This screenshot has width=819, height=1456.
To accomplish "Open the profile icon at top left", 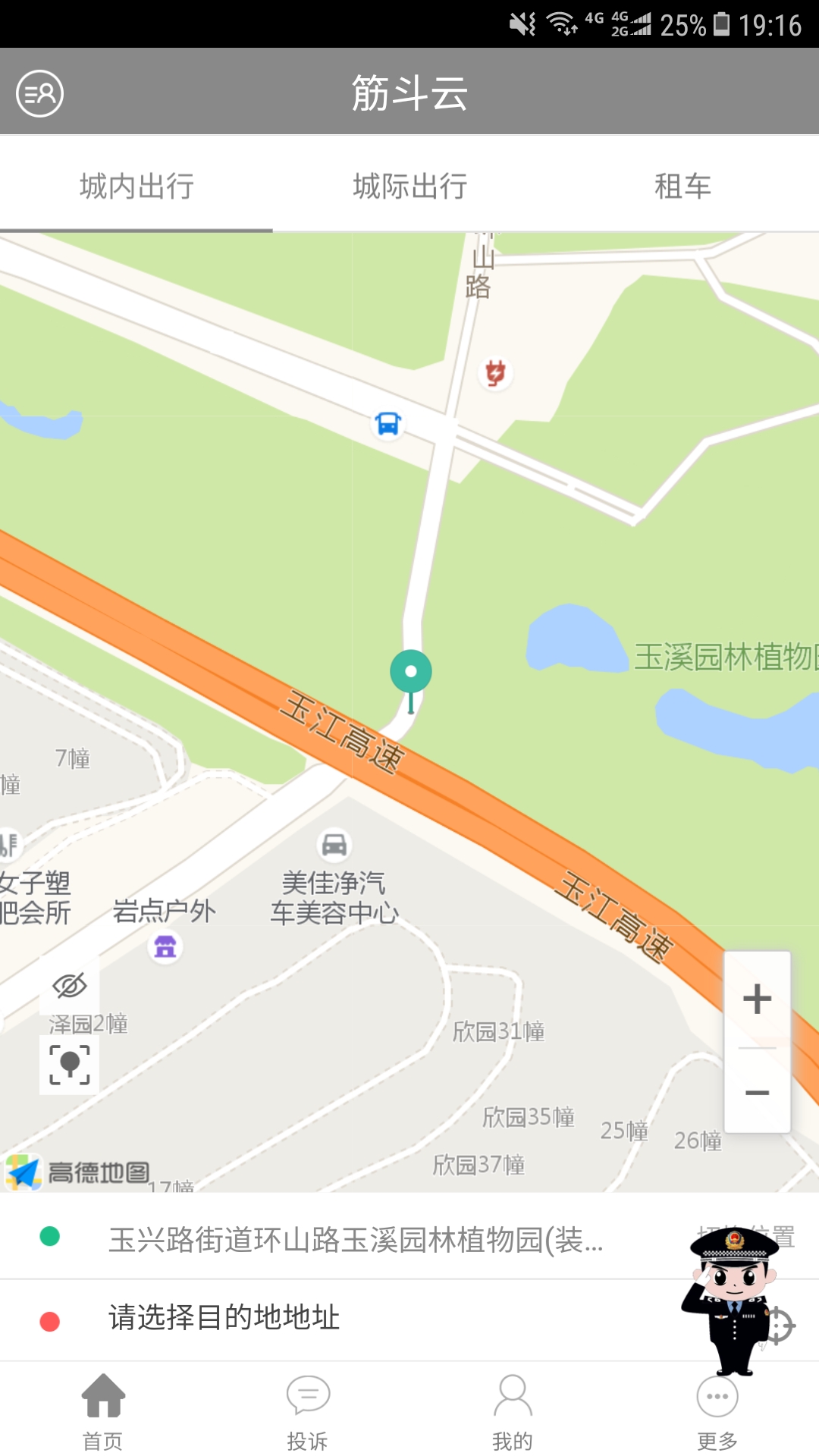I will [38, 94].
